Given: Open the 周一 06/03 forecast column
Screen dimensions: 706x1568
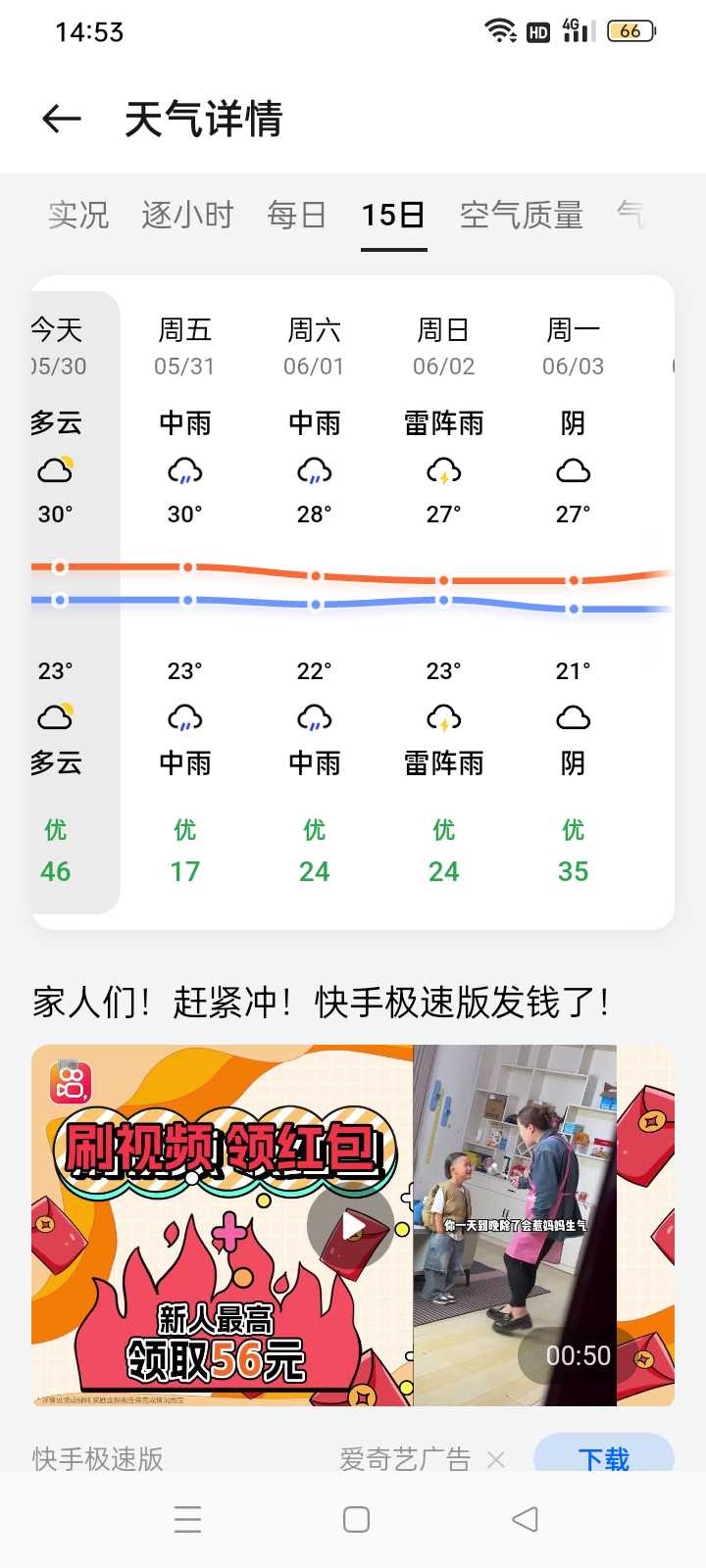Looking at the screenshot, I should pyautogui.click(x=573, y=602).
